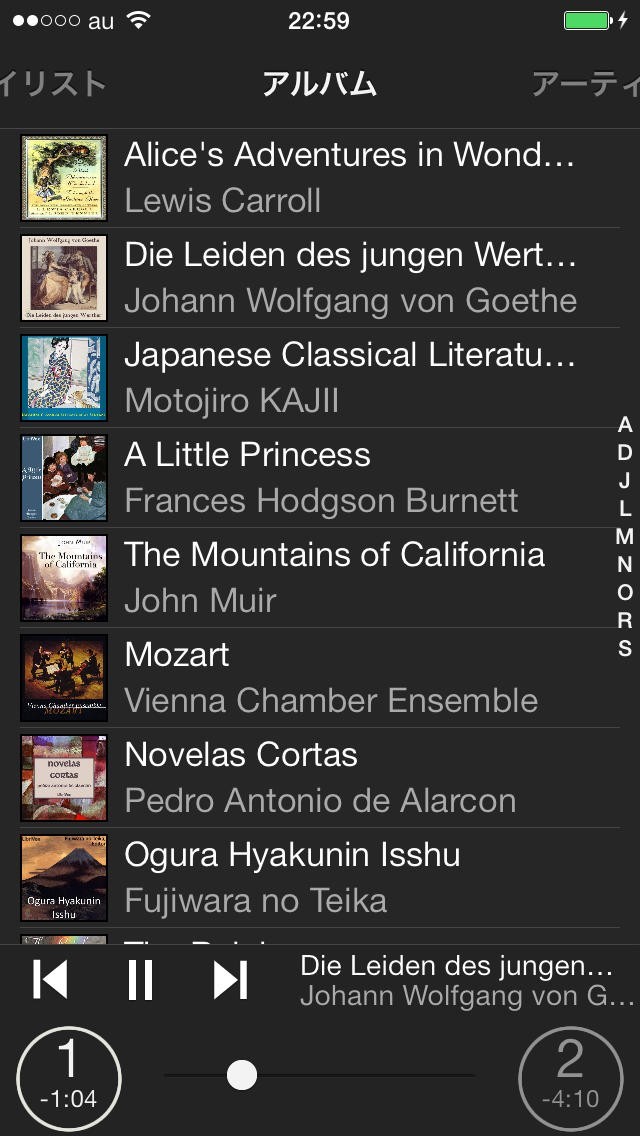Switch to the アーティスト tab
640x1136 pixels.
click(586, 84)
